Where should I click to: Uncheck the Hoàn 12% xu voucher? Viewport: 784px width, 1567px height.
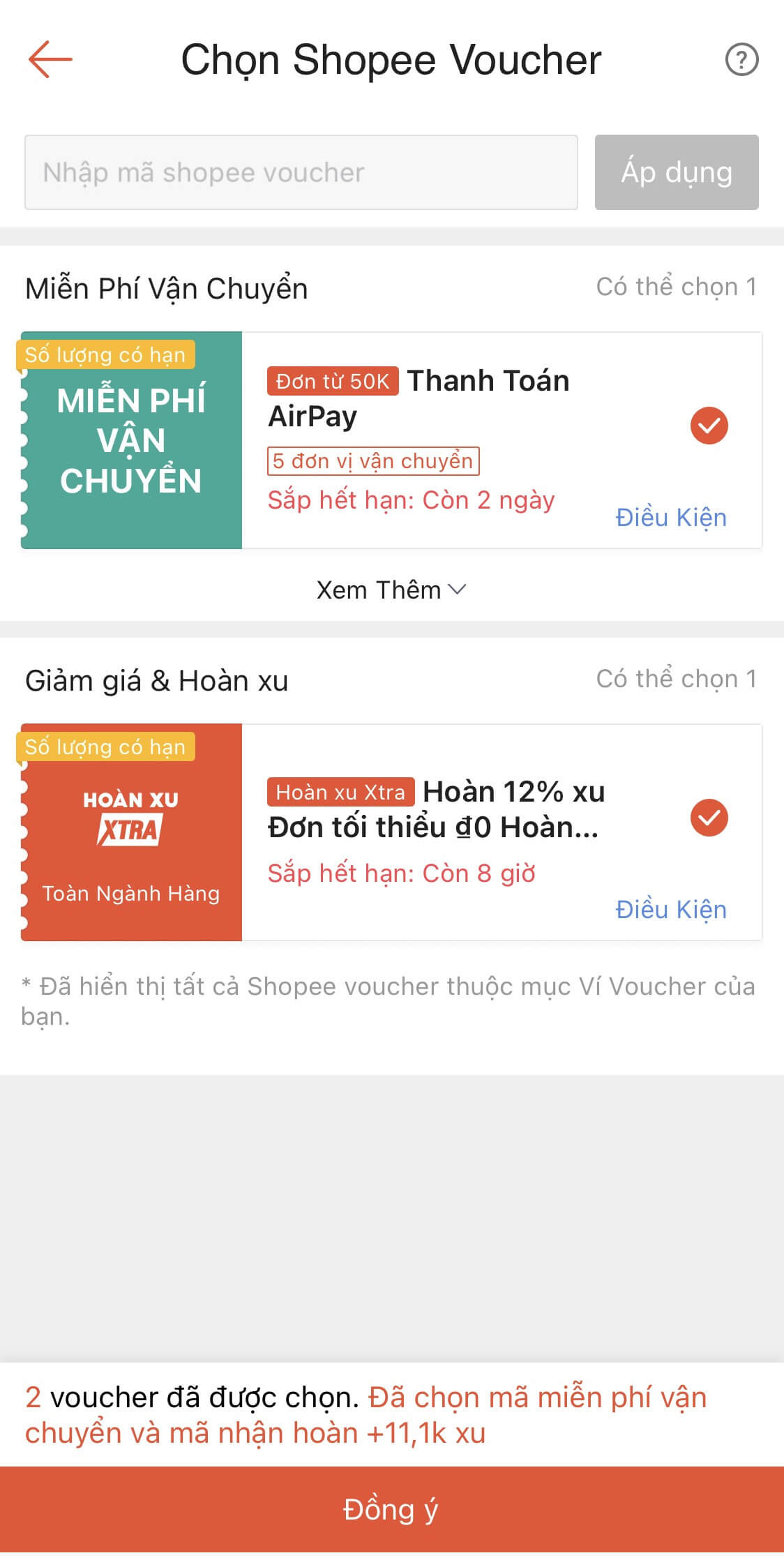click(709, 818)
